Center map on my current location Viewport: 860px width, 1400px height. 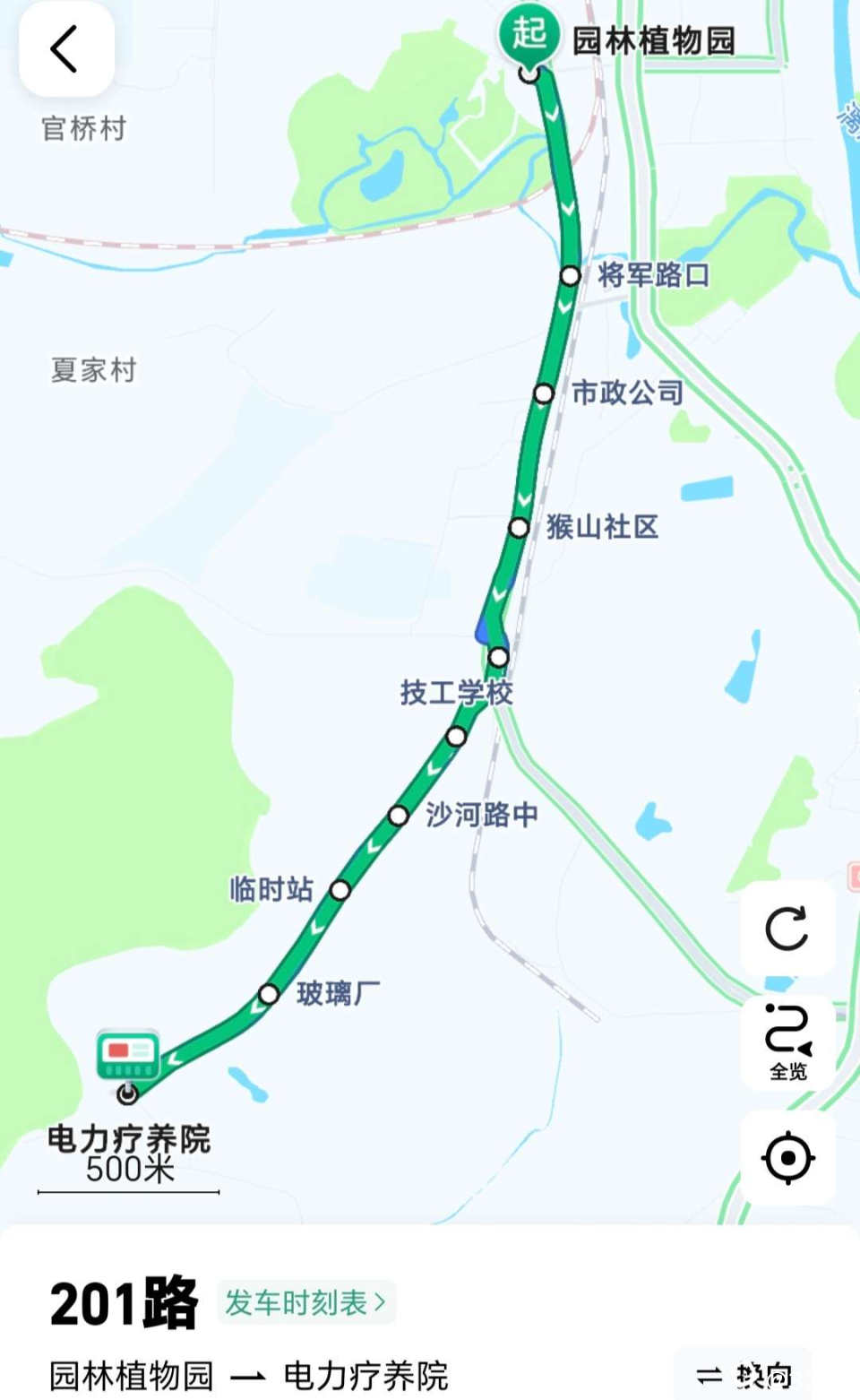click(787, 1158)
